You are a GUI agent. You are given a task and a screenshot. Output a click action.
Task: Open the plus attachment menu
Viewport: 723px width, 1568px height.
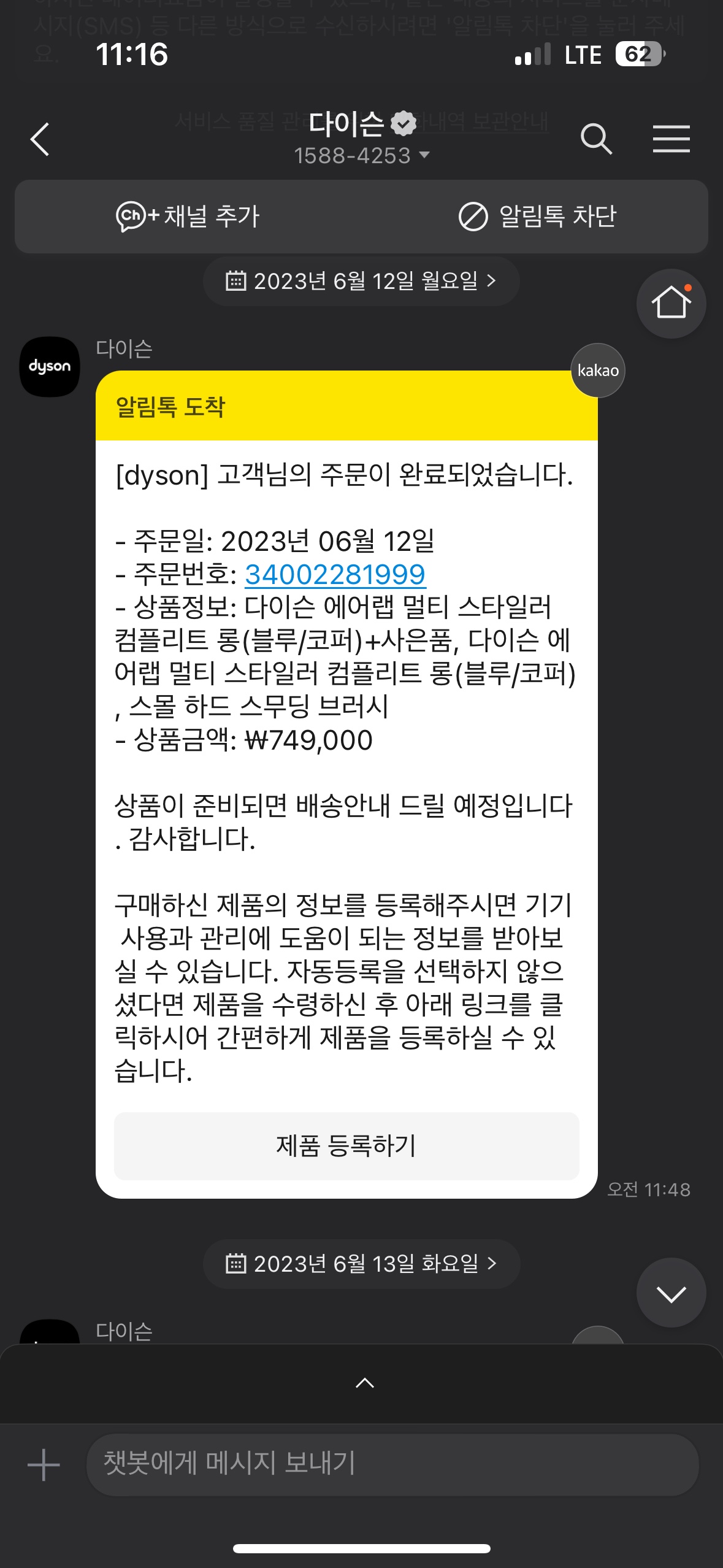pyautogui.click(x=44, y=1464)
